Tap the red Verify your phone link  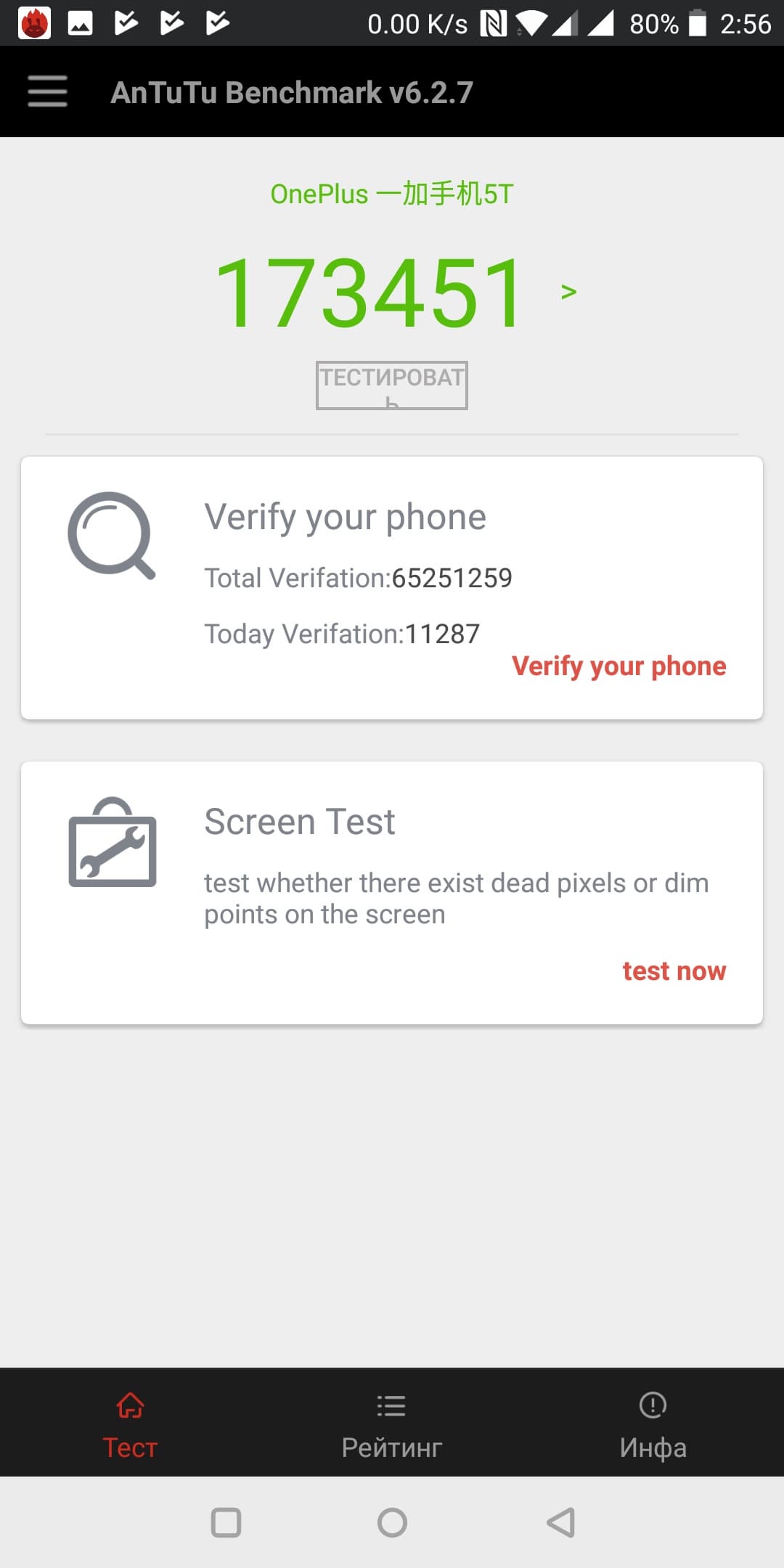click(x=618, y=666)
